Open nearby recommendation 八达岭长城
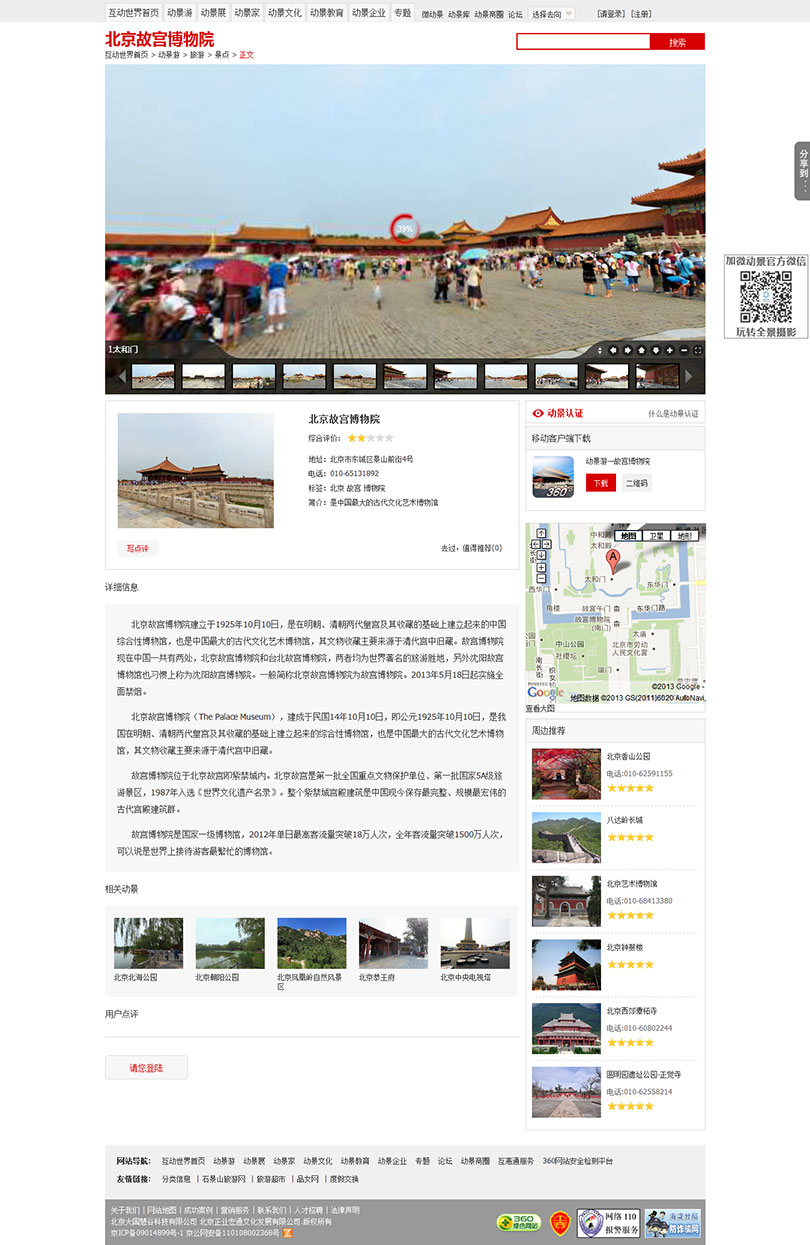810x1245 pixels. click(624, 820)
